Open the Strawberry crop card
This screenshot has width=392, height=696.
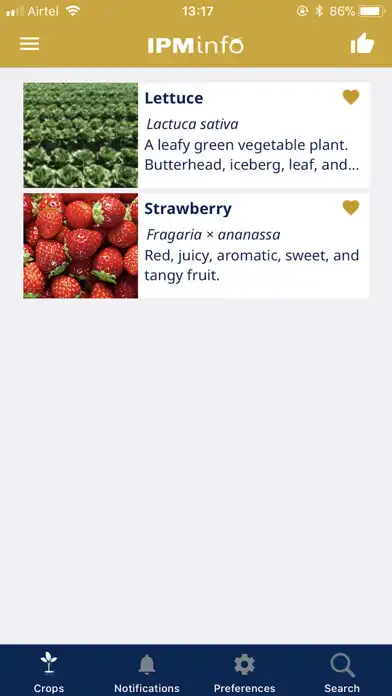pos(196,245)
